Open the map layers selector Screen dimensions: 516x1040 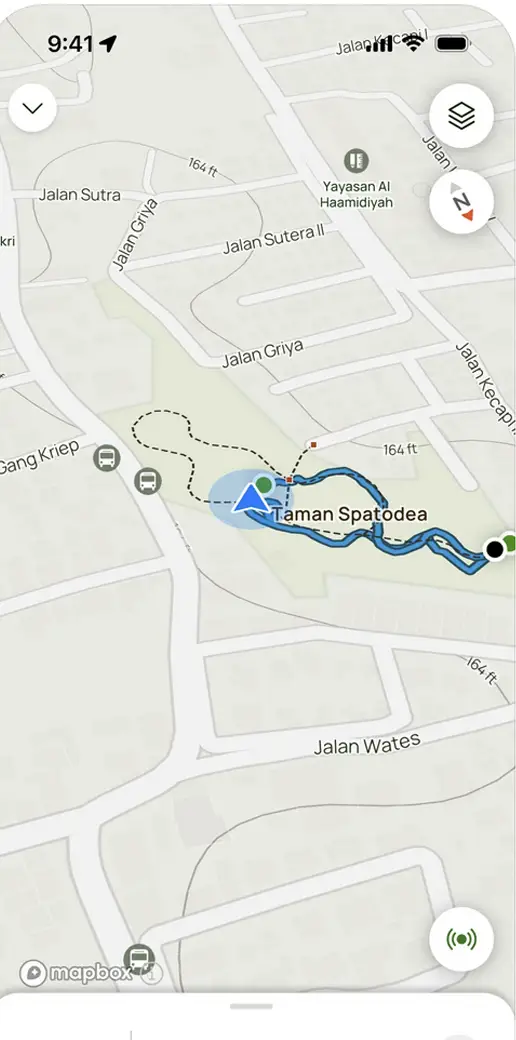(x=461, y=116)
